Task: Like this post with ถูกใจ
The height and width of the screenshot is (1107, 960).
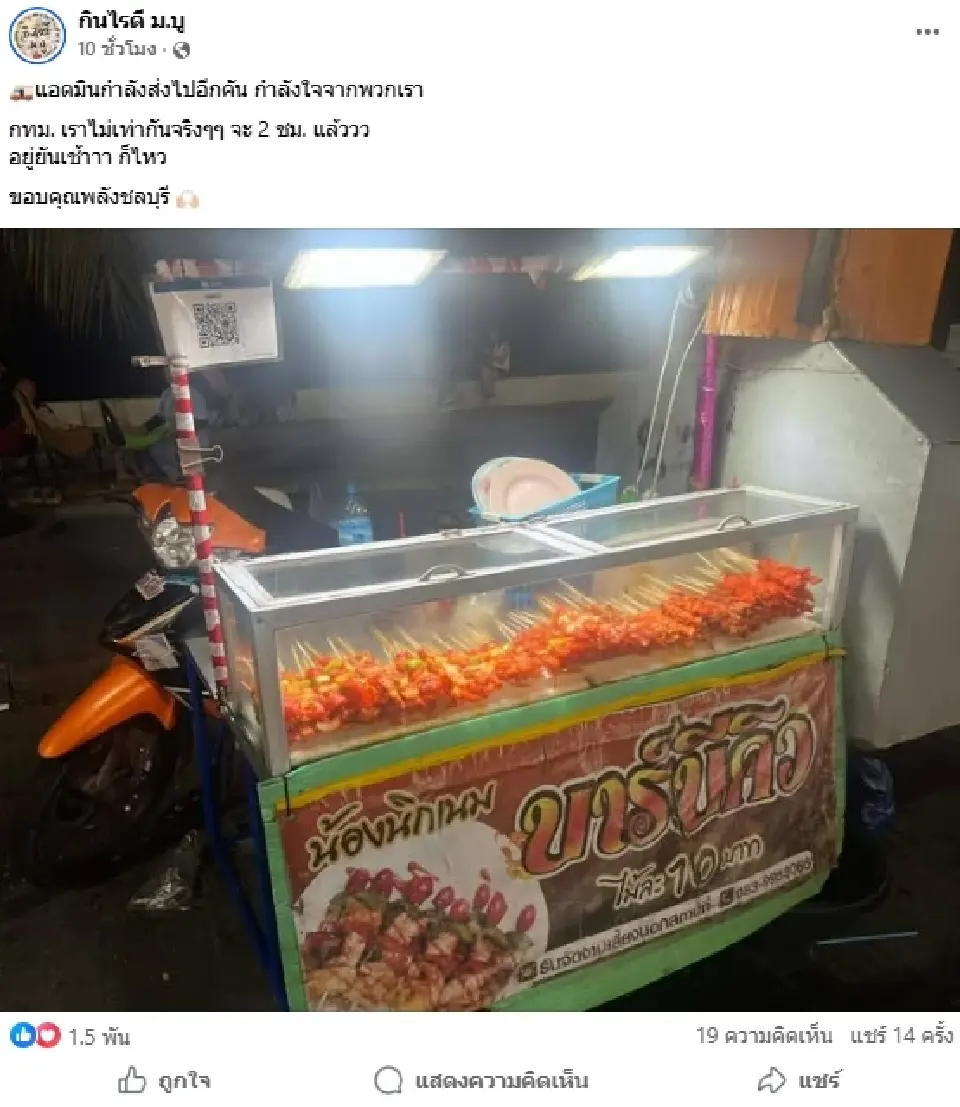Action: tap(165, 1081)
